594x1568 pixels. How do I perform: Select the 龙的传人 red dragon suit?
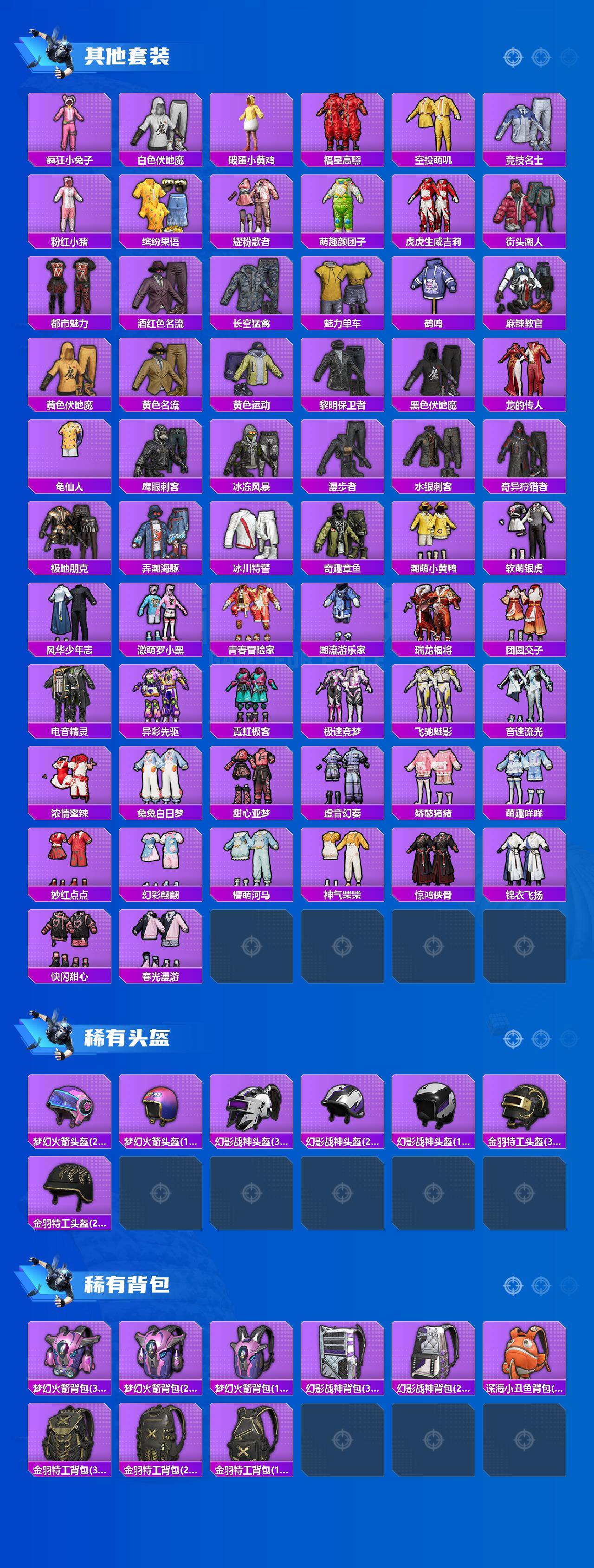pos(523,371)
